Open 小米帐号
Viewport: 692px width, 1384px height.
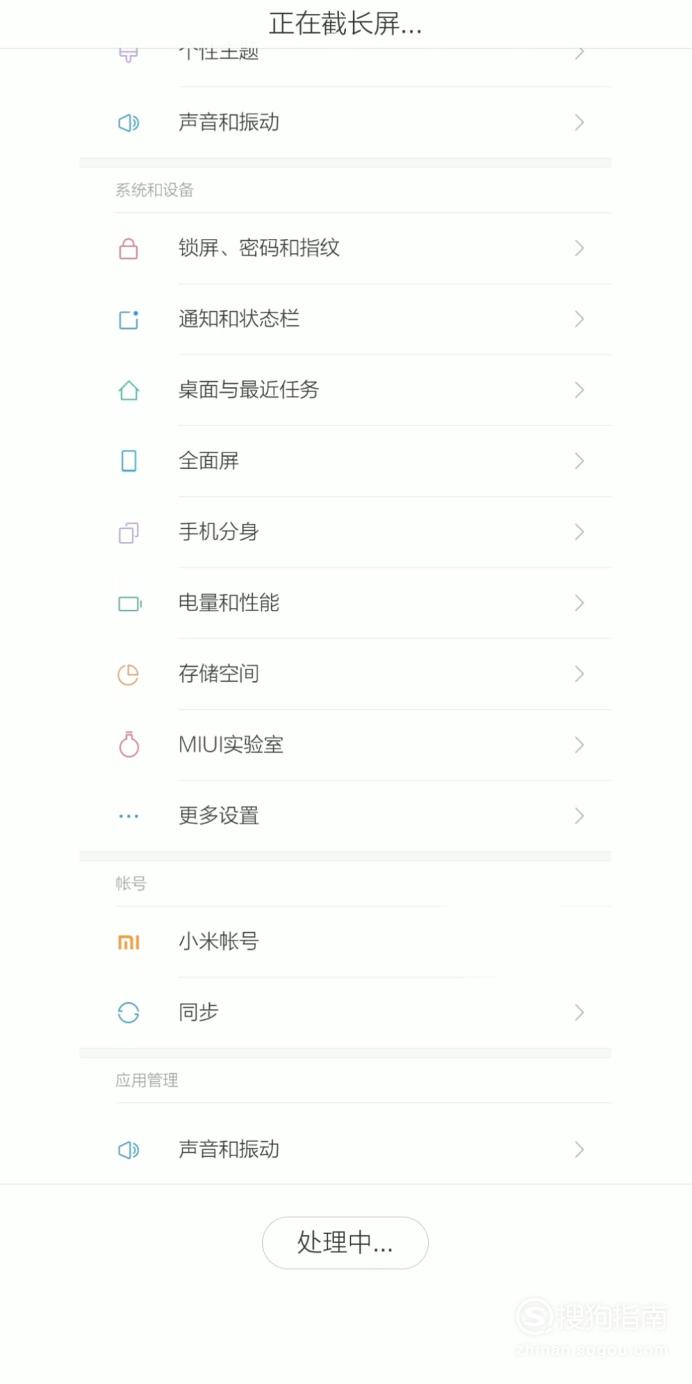pyautogui.click(x=345, y=942)
